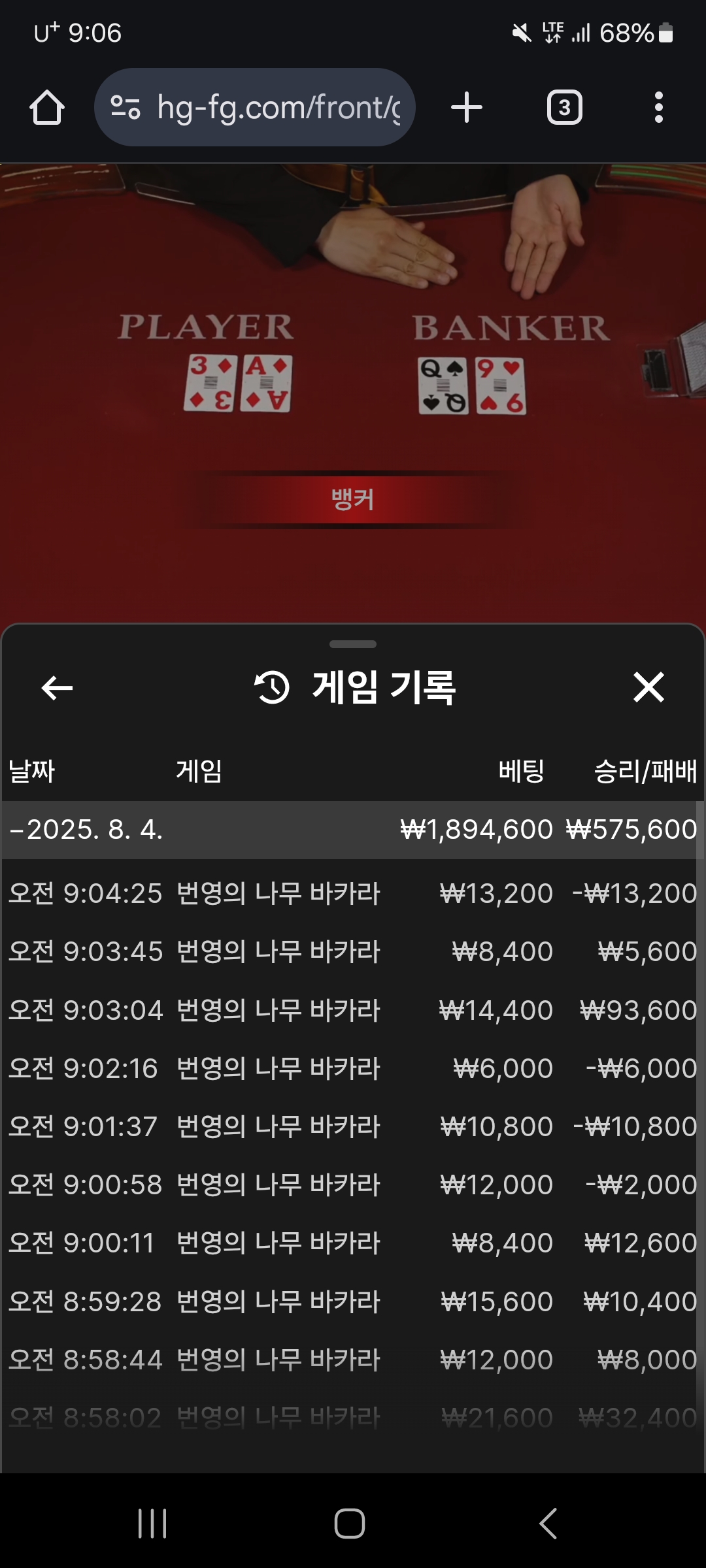
Task: Open the 9:02:16 game record
Action: [x=353, y=1068]
